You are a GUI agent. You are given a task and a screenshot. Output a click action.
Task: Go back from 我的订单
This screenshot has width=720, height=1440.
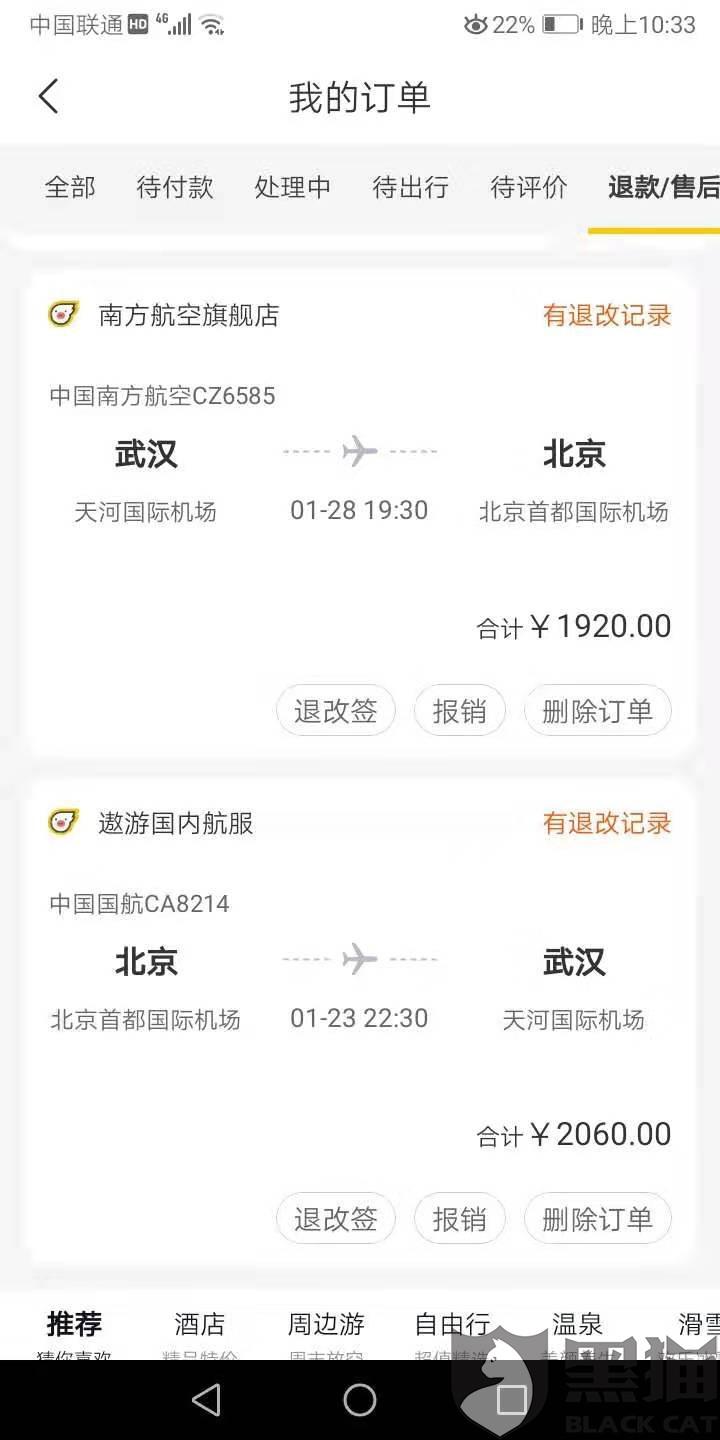tap(49, 97)
